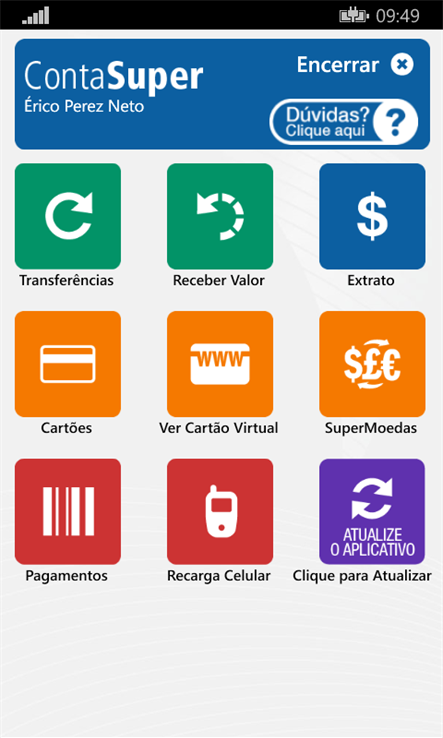Tap Atualize o Aplicativo to update
443x738 pixels.
(x=372, y=512)
